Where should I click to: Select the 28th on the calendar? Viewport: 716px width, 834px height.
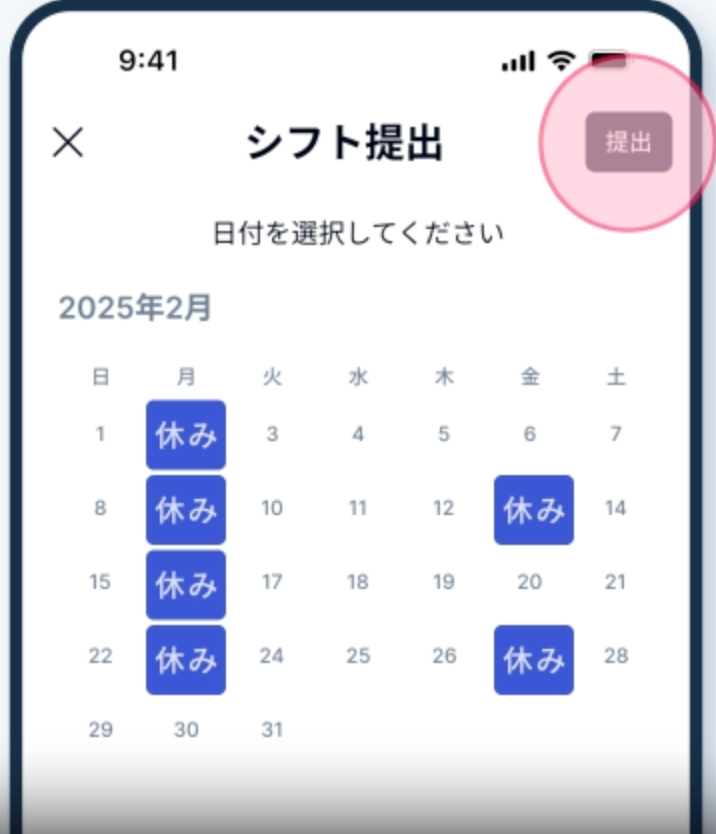[616, 656]
